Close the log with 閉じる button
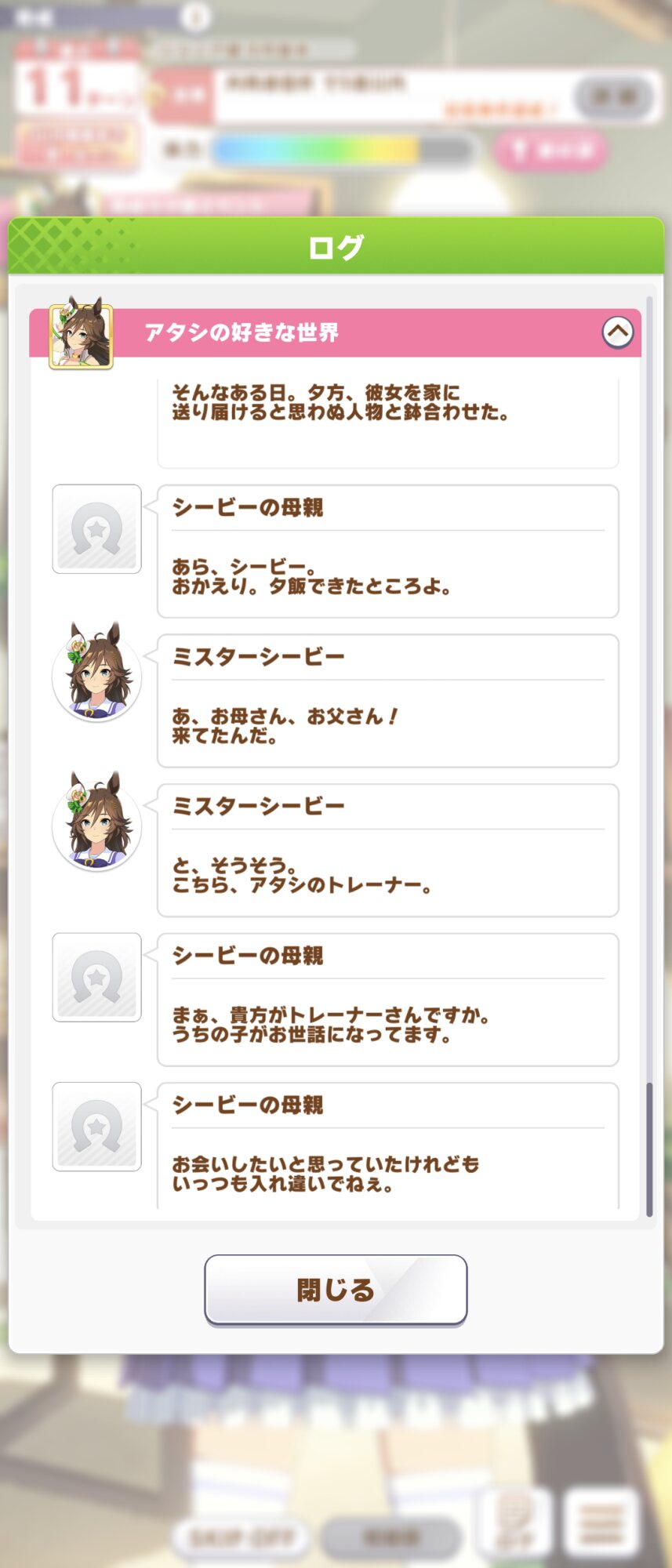672x1568 pixels. pyautogui.click(x=336, y=1290)
